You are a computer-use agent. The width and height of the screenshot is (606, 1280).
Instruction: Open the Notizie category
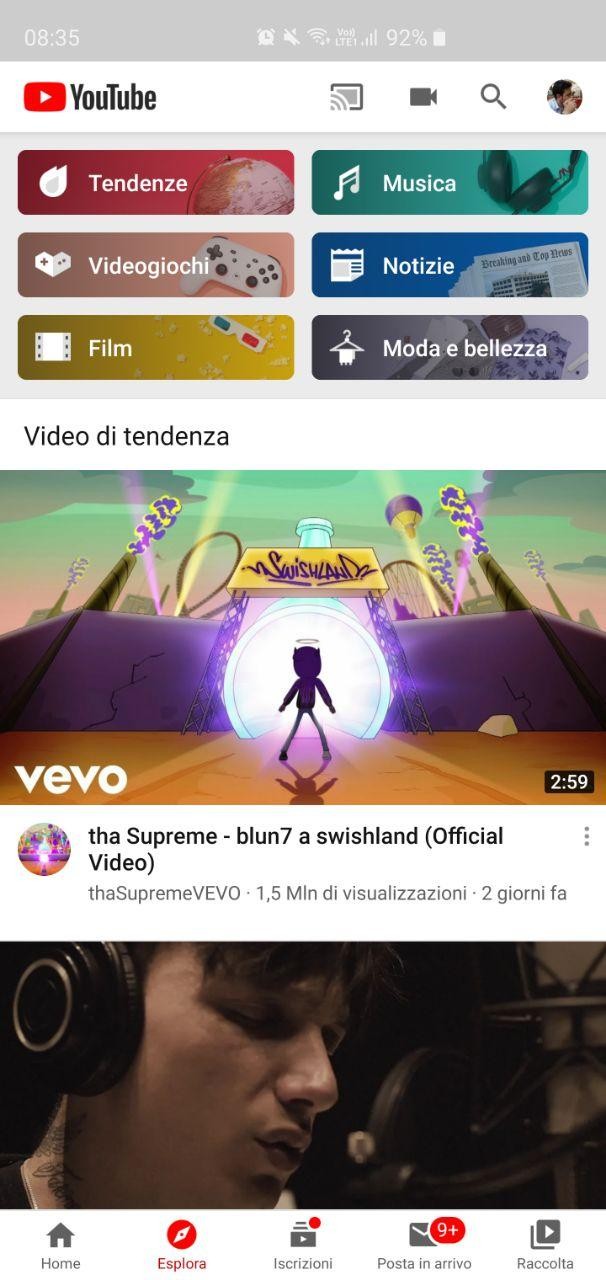(450, 265)
